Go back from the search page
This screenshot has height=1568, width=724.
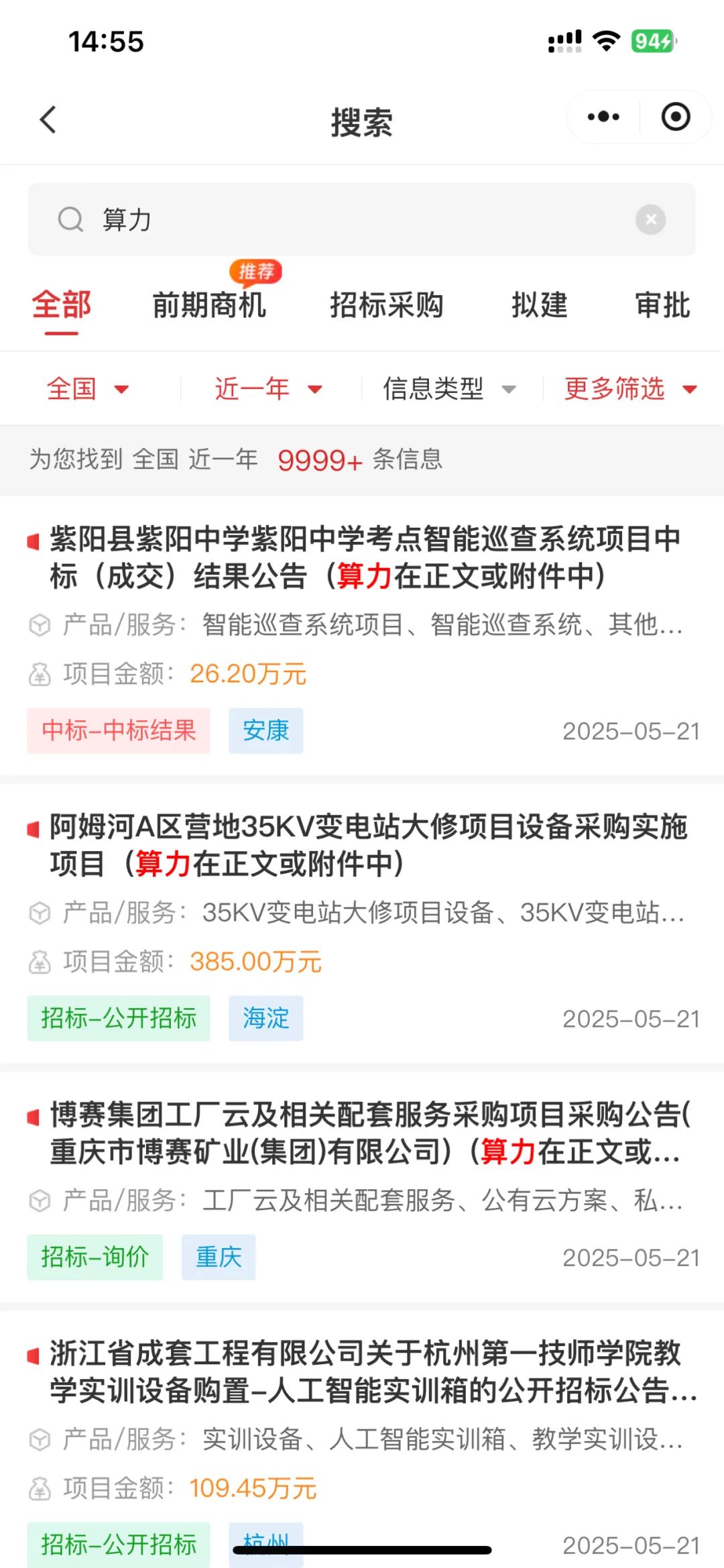click(x=48, y=120)
